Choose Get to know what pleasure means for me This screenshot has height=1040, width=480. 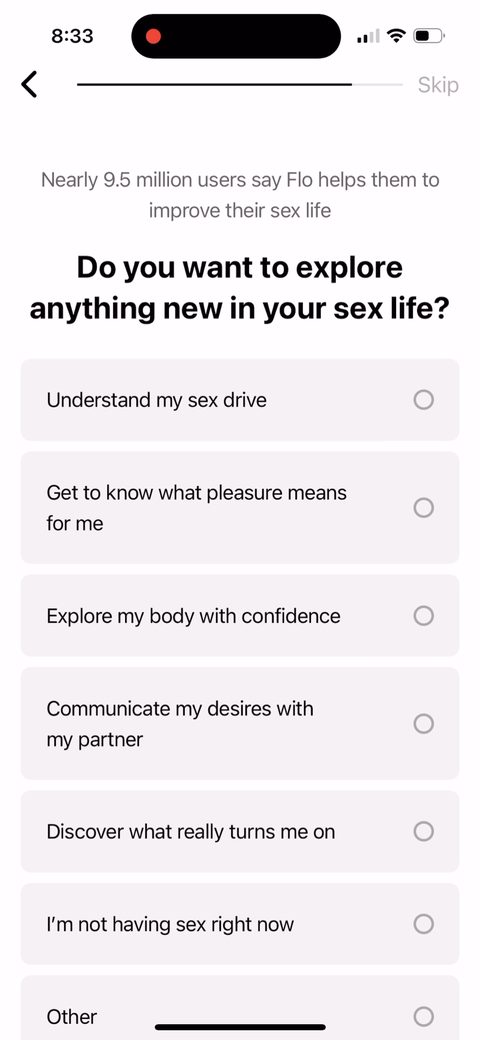tap(240, 508)
